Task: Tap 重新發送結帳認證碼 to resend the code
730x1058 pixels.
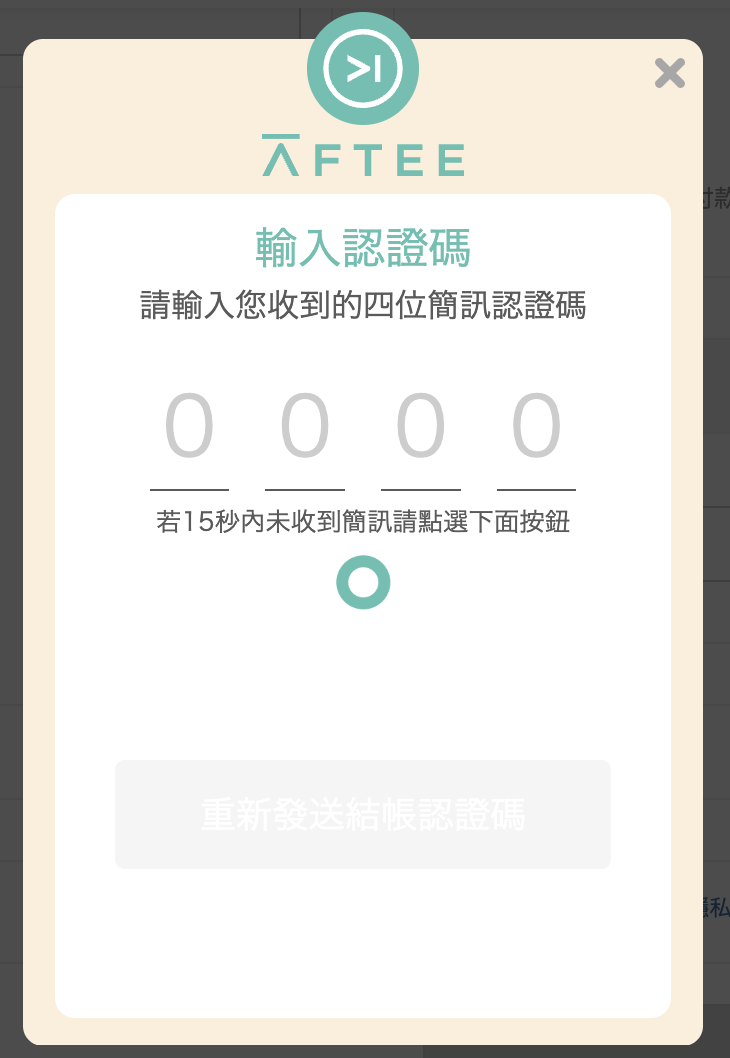Action: (362, 814)
